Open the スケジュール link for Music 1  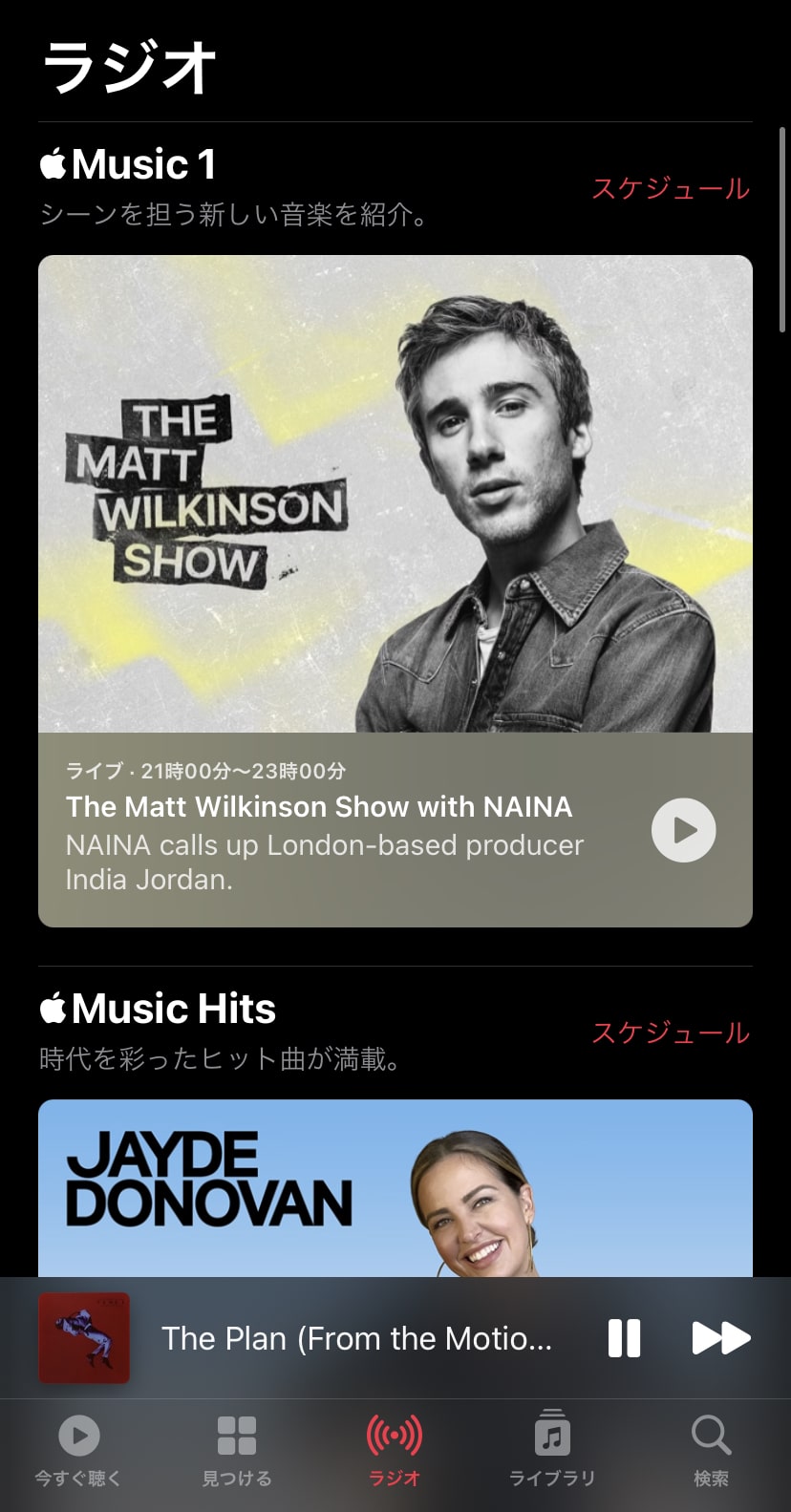(x=673, y=189)
